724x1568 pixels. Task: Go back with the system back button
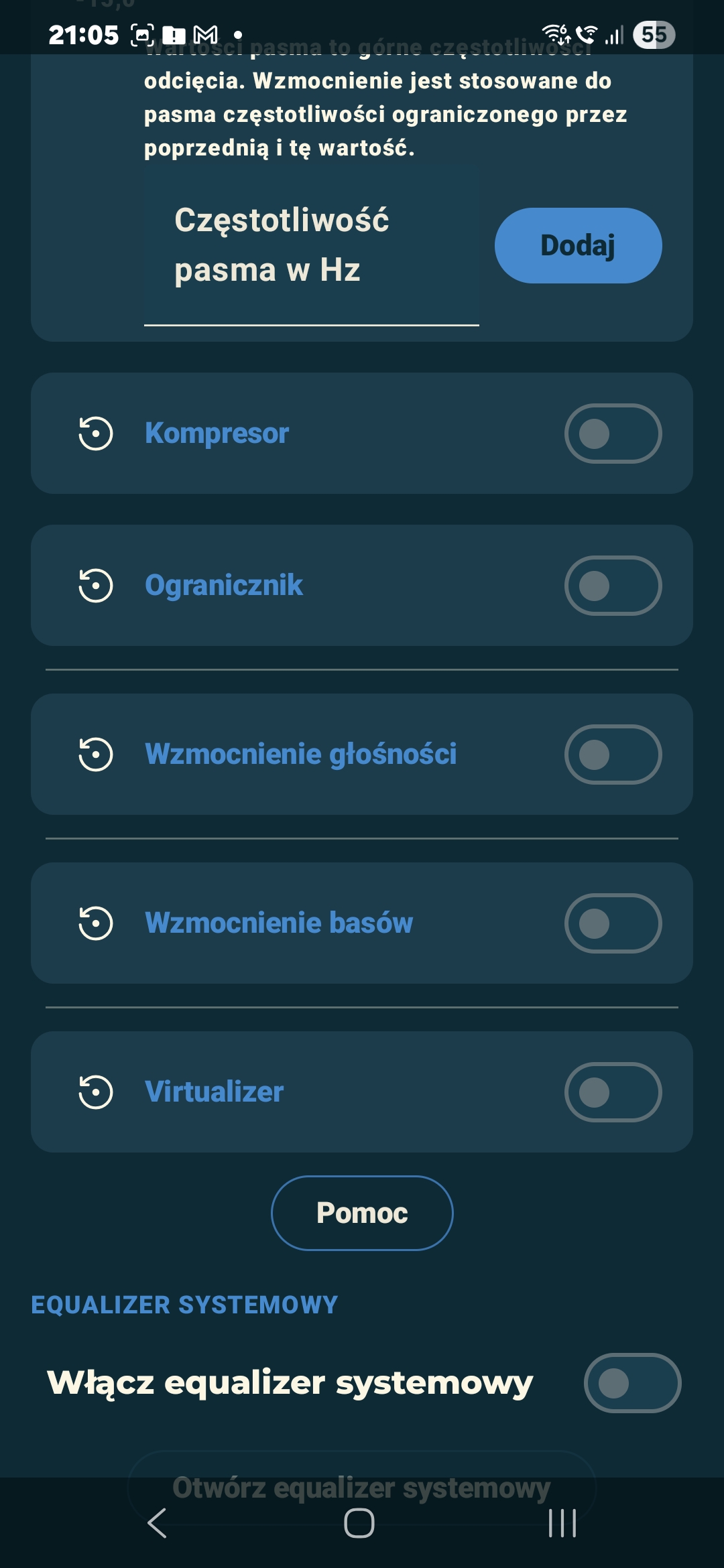[157, 1523]
